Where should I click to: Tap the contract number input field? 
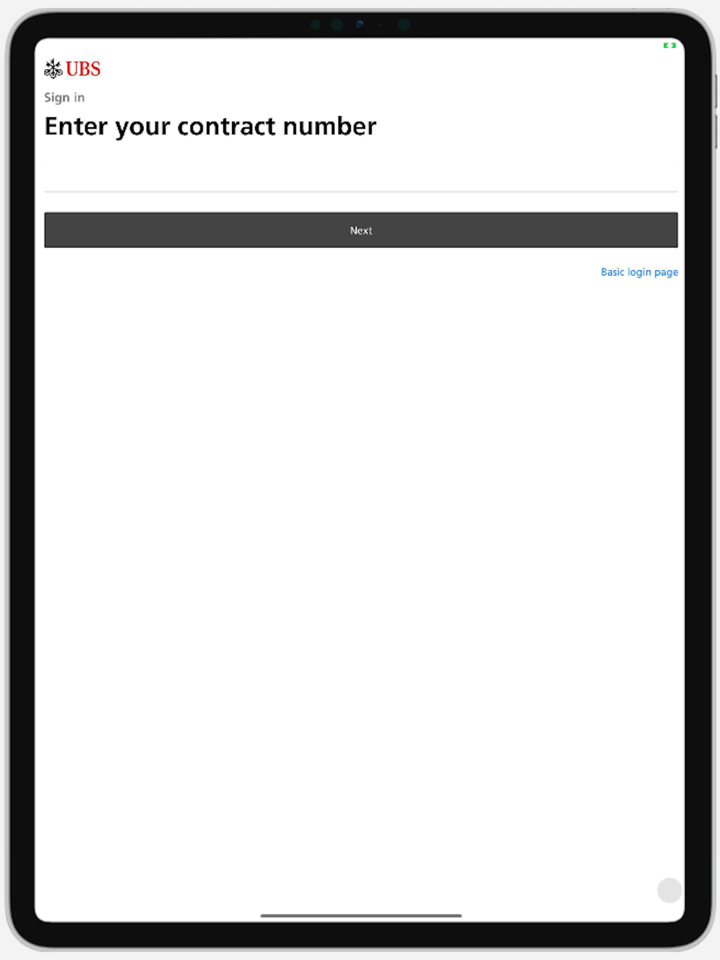(x=360, y=172)
